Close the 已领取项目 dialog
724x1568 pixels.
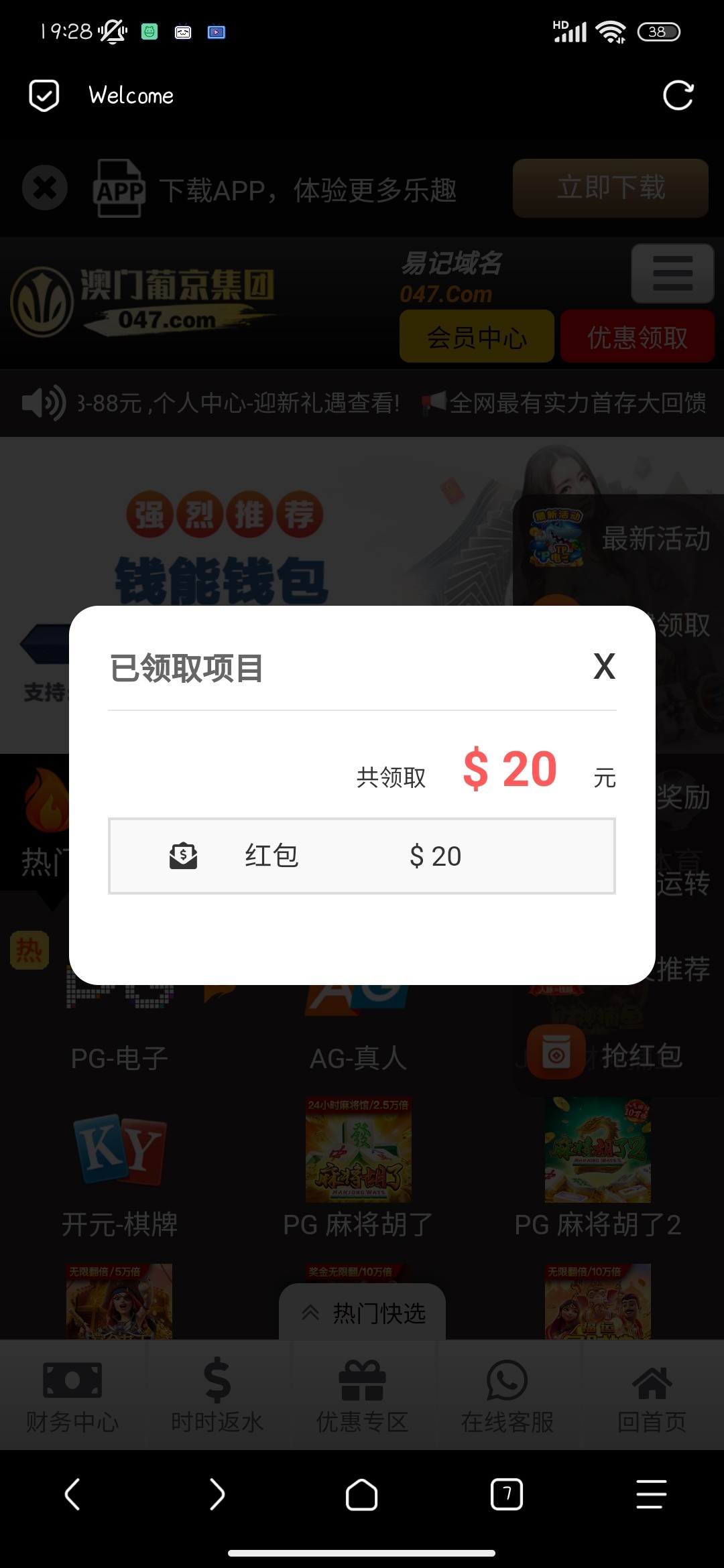(x=604, y=667)
